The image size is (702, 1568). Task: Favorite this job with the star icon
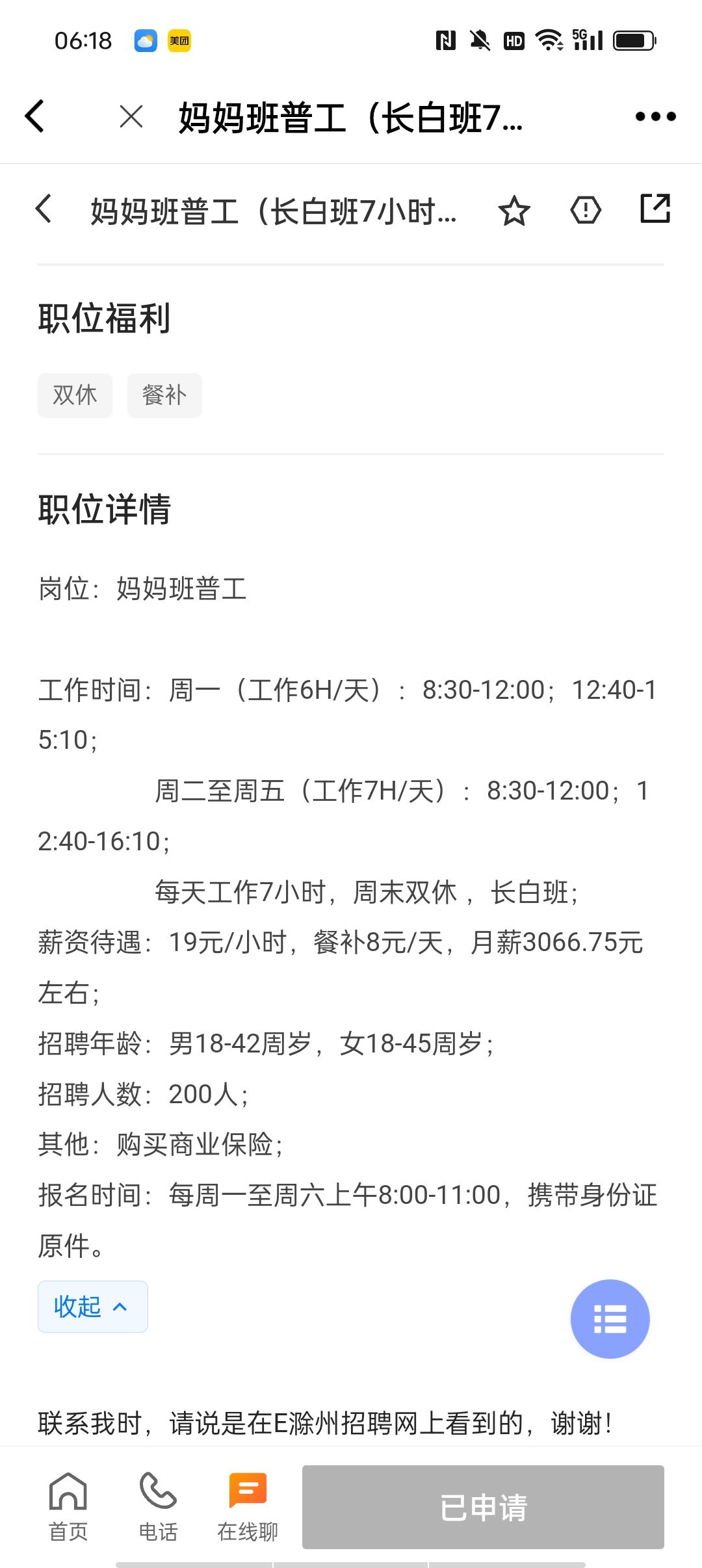[514, 211]
